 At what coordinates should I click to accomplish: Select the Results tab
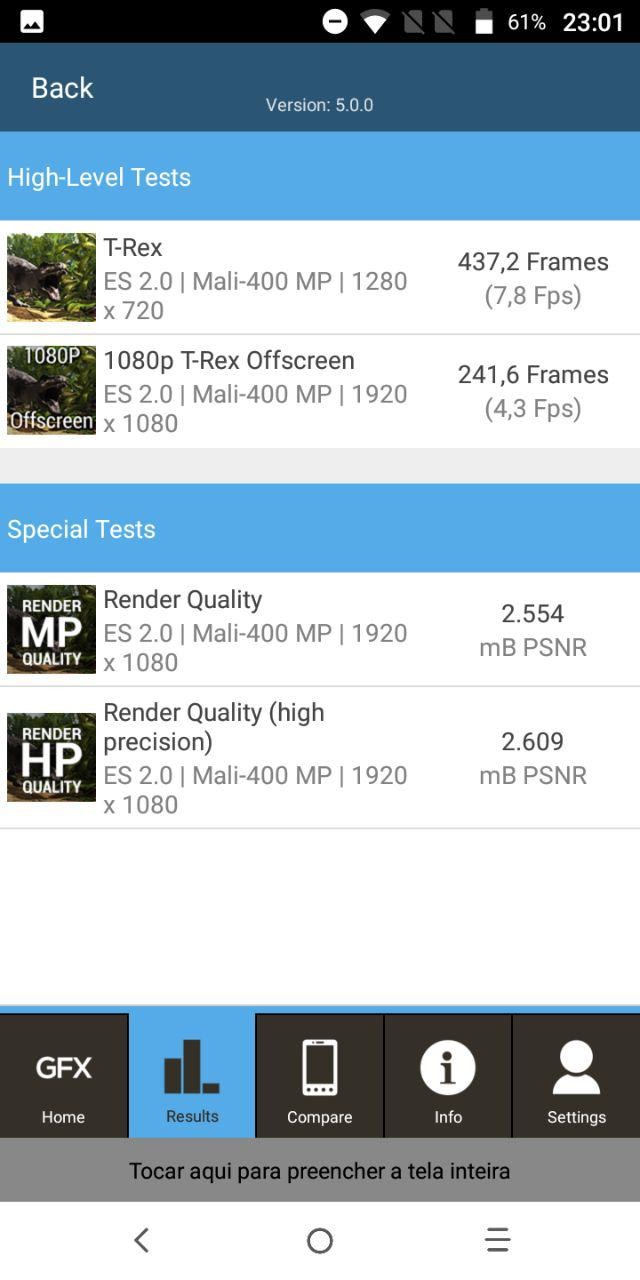pos(192,1076)
